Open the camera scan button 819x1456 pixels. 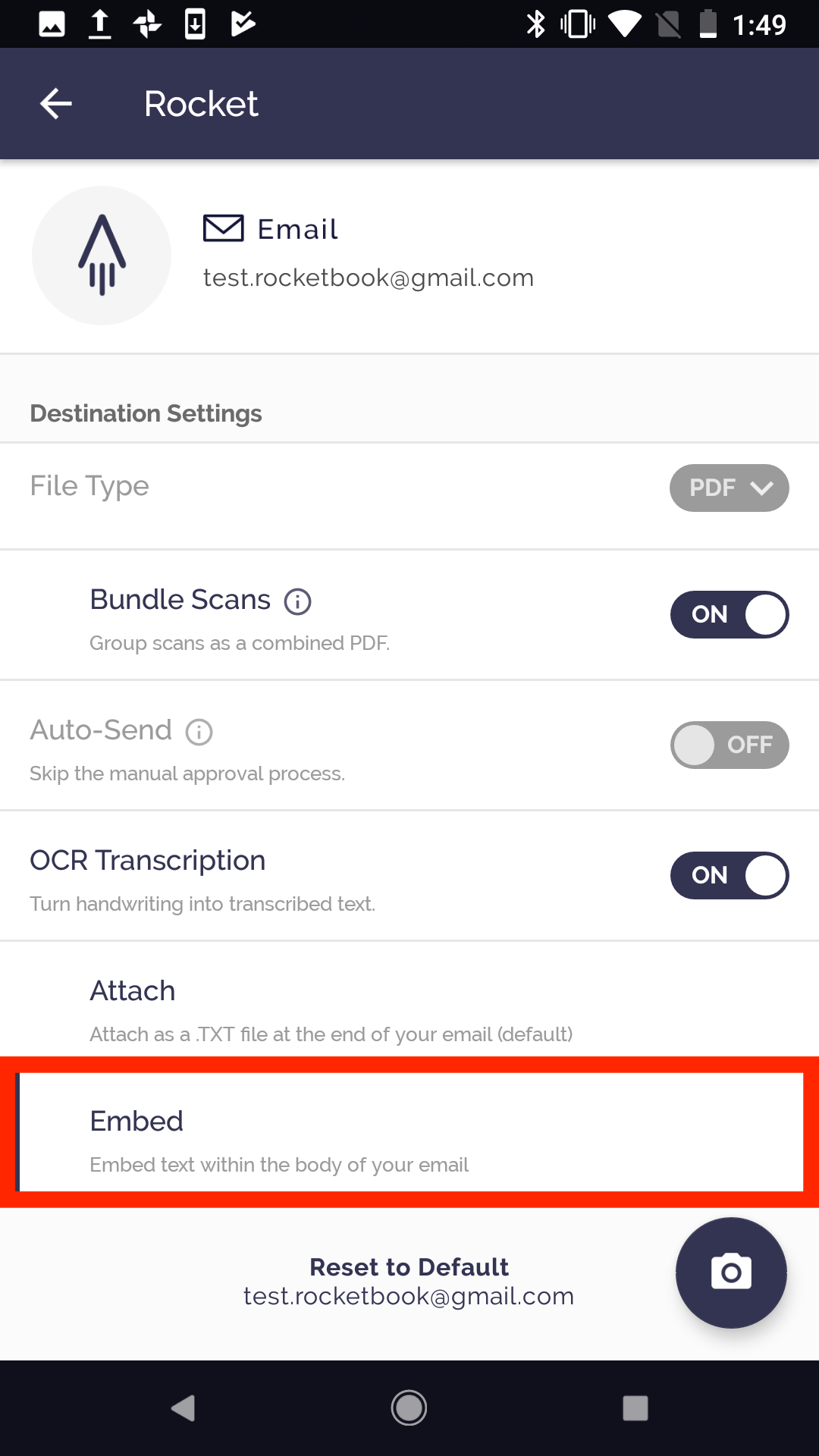731,1272
